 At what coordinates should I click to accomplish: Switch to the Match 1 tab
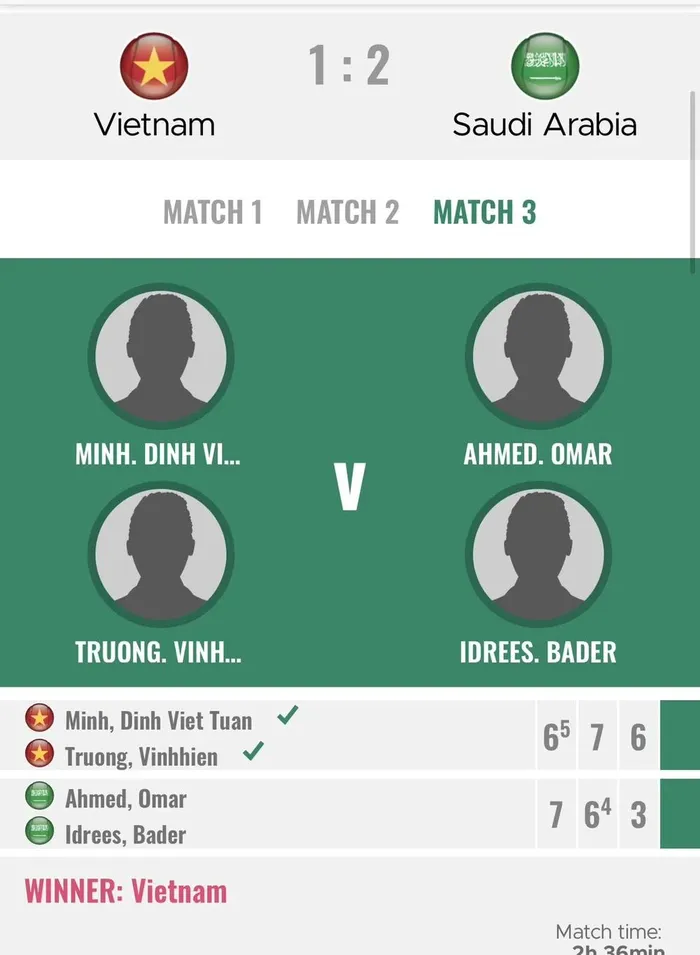[212, 212]
